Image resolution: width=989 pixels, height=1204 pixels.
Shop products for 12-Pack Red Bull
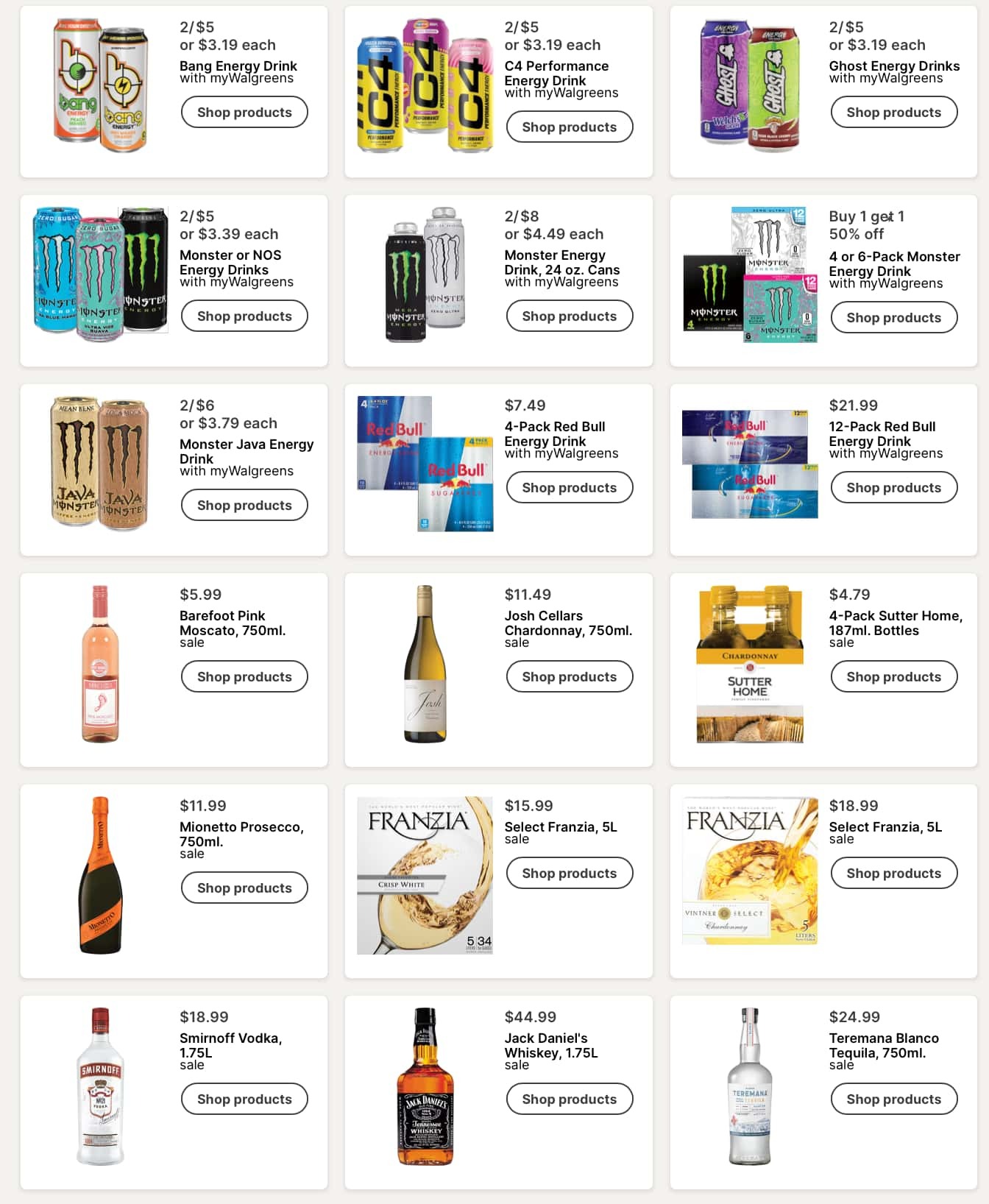893,488
